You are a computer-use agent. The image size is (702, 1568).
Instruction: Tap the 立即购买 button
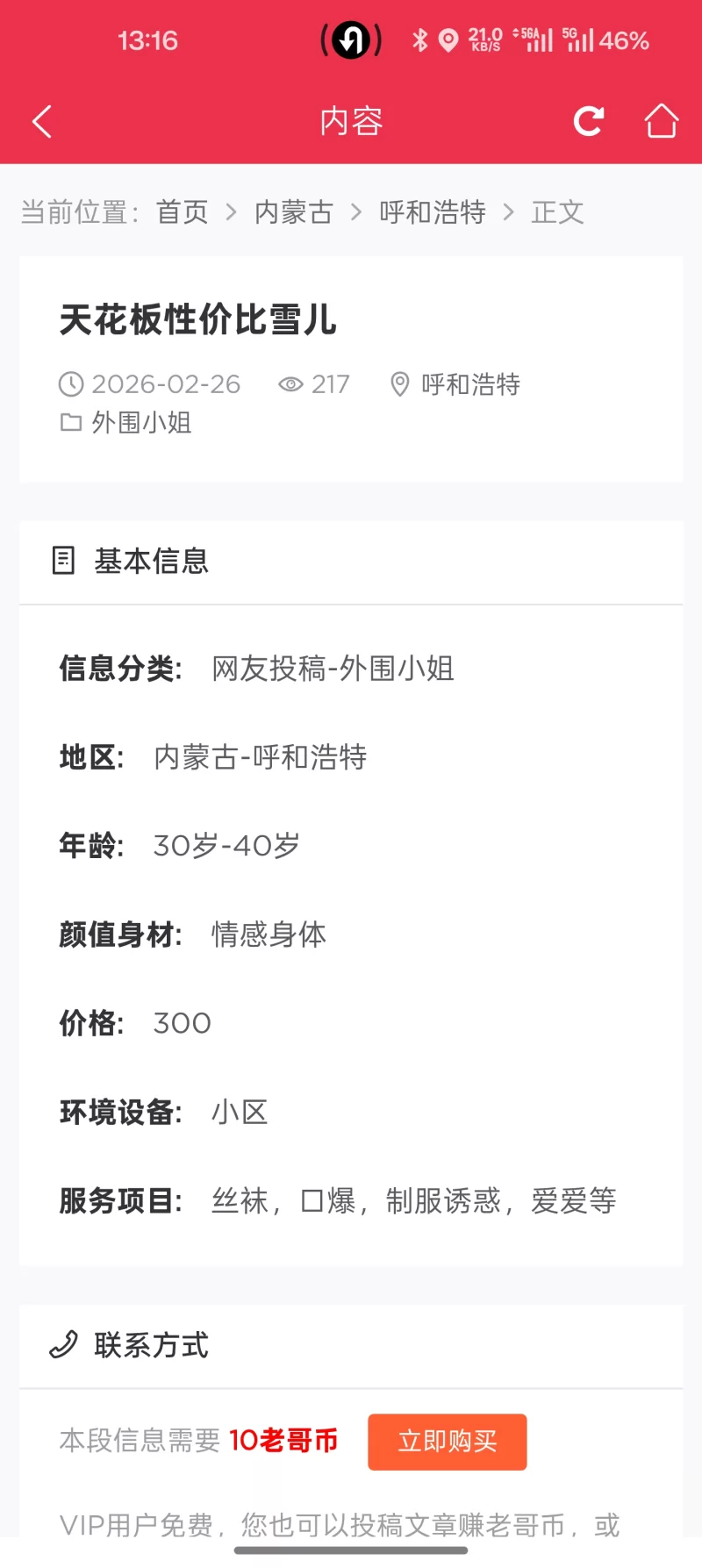[x=448, y=1441]
